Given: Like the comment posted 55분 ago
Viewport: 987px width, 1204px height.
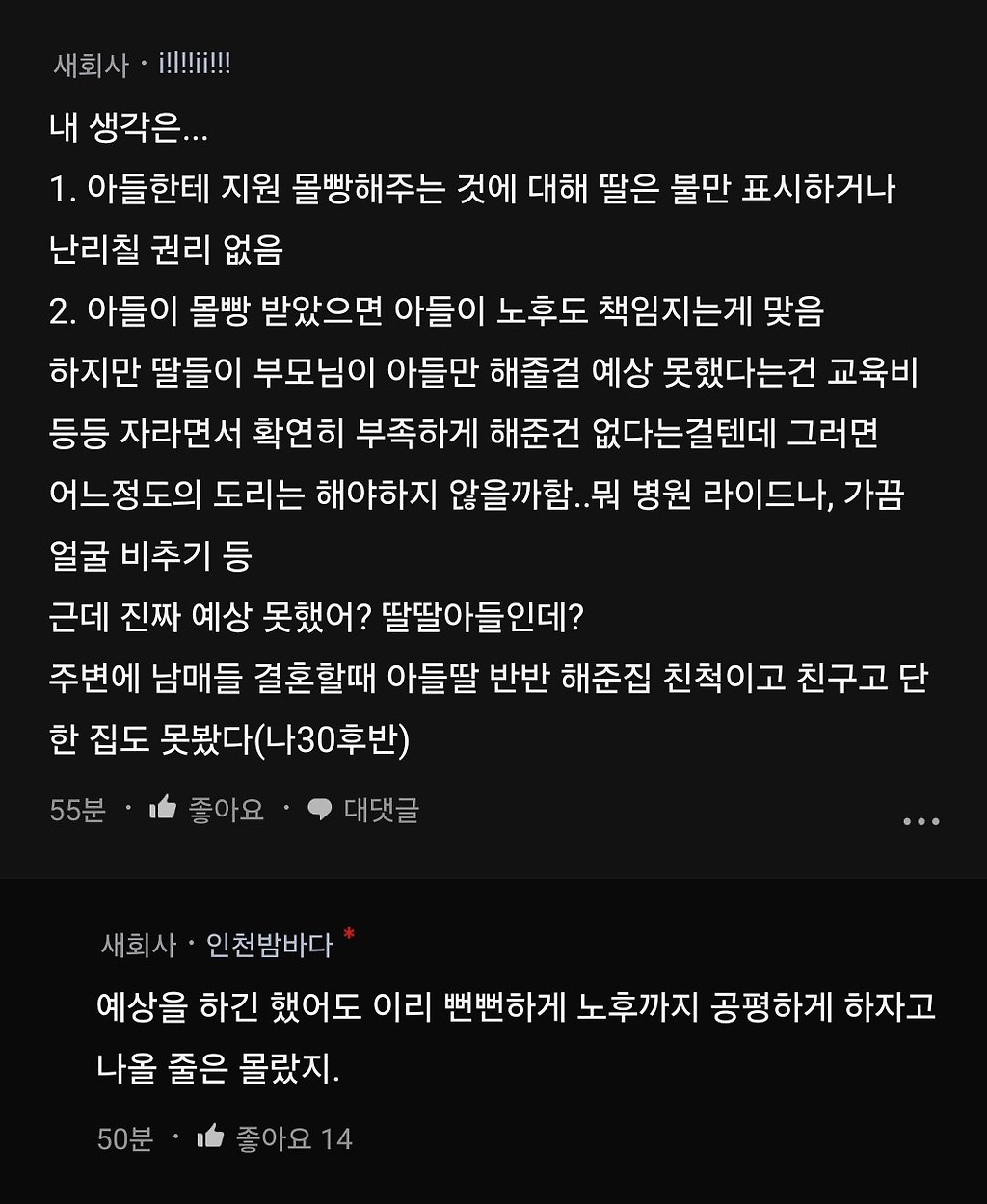Looking at the screenshot, I should click(206, 810).
